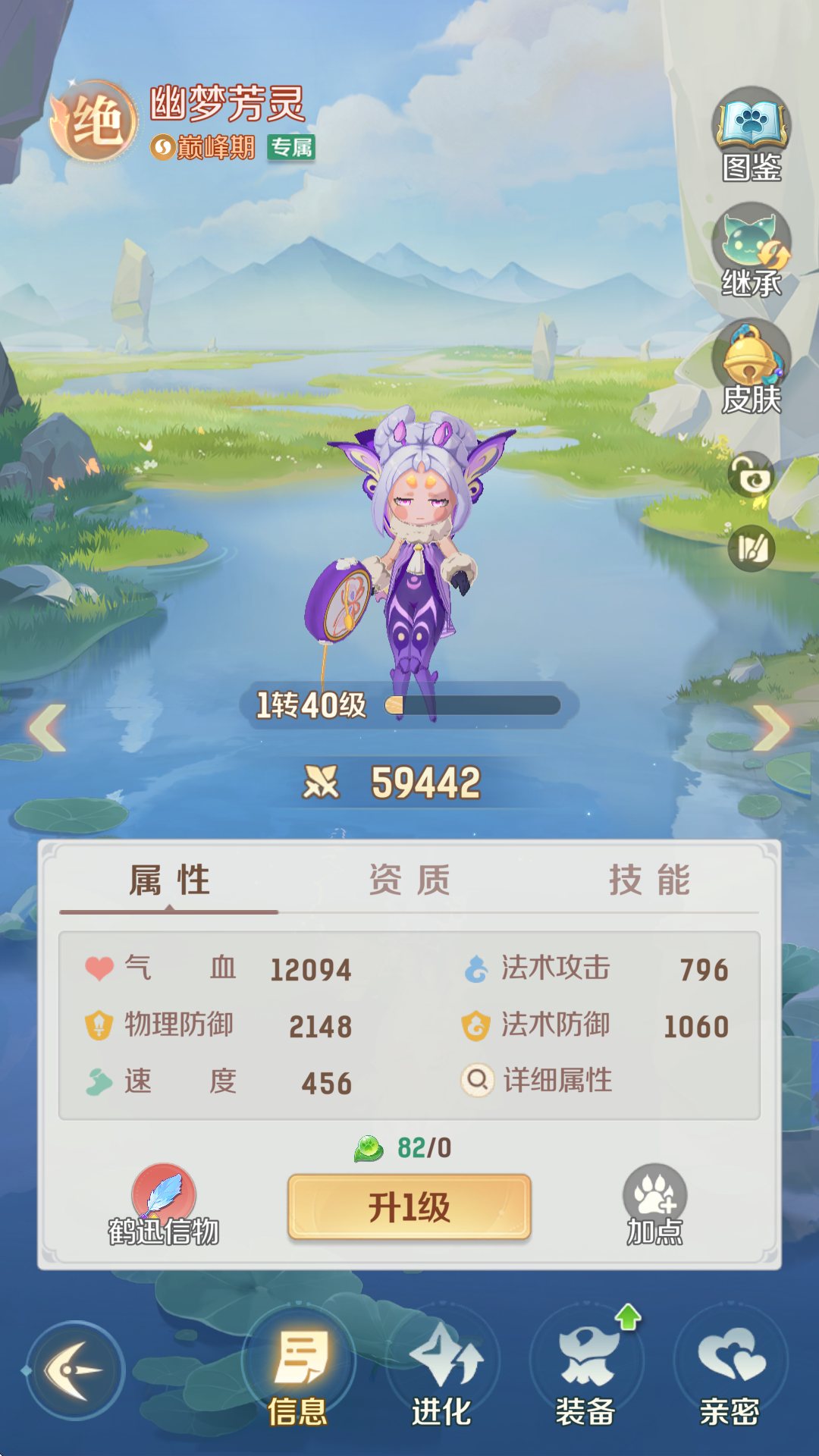Go back with the round arrow button

pyautogui.click(x=74, y=1370)
